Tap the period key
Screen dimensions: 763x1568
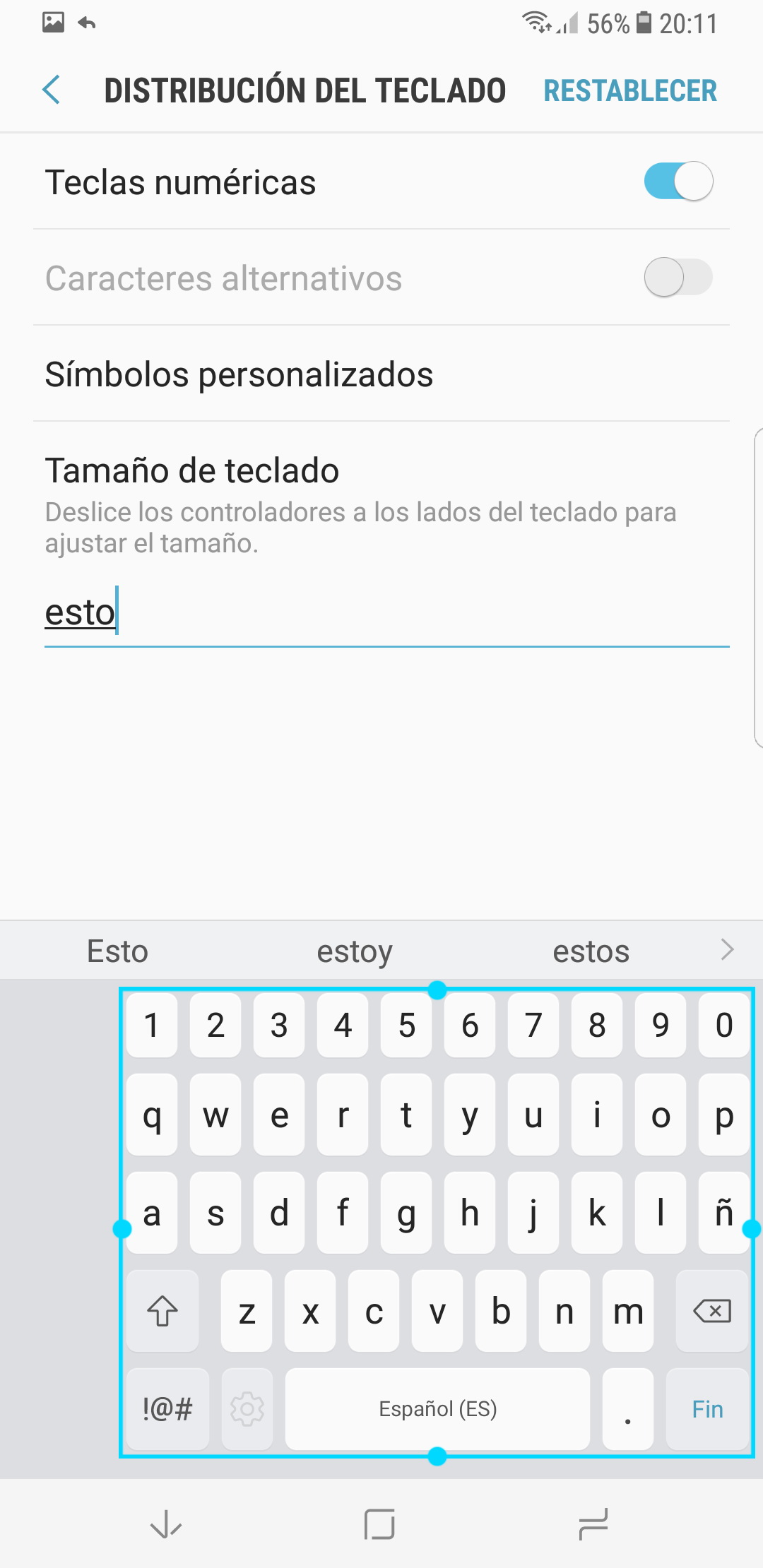click(x=627, y=1409)
